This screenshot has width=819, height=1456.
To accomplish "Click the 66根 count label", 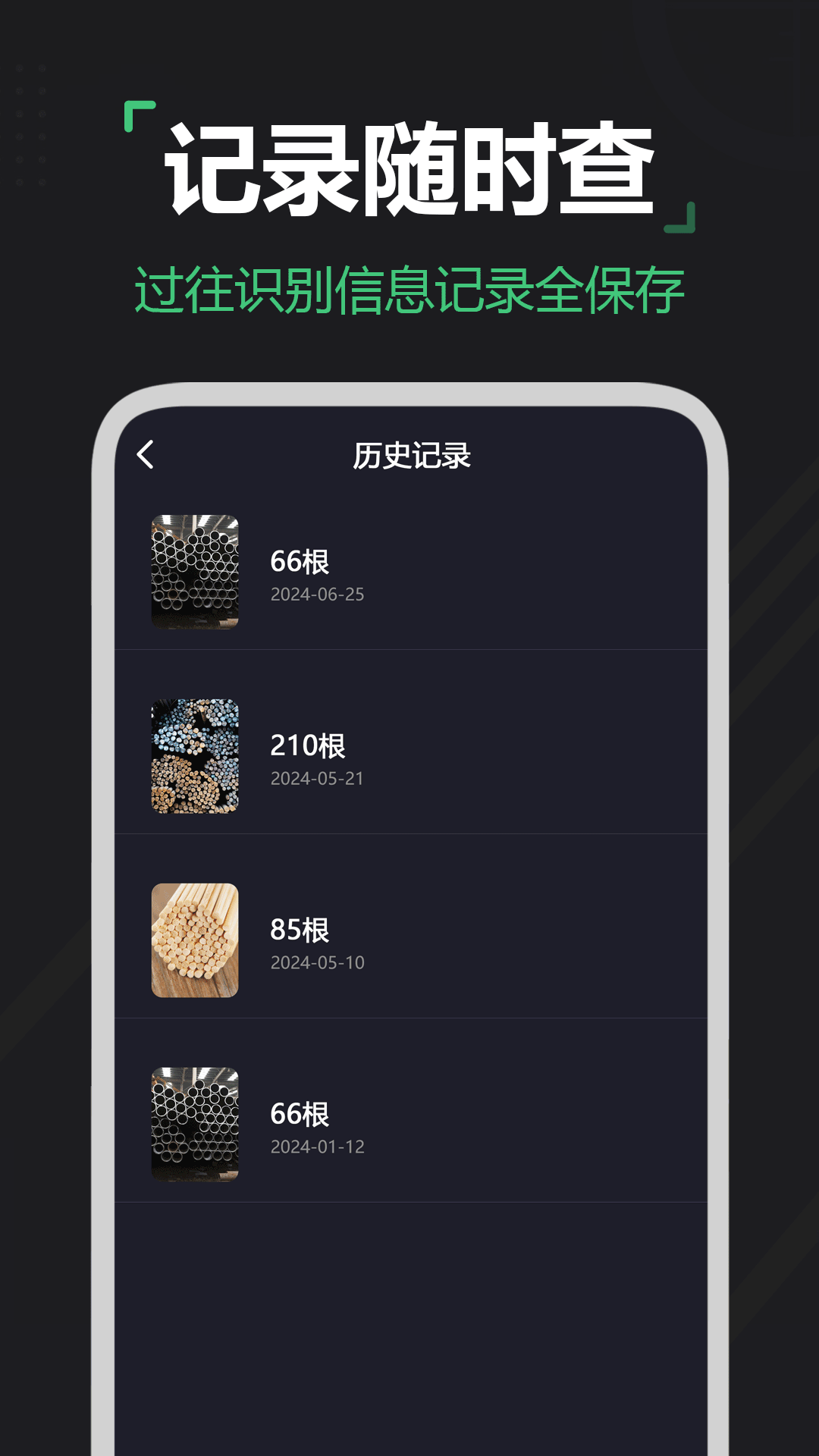I will pos(300,560).
